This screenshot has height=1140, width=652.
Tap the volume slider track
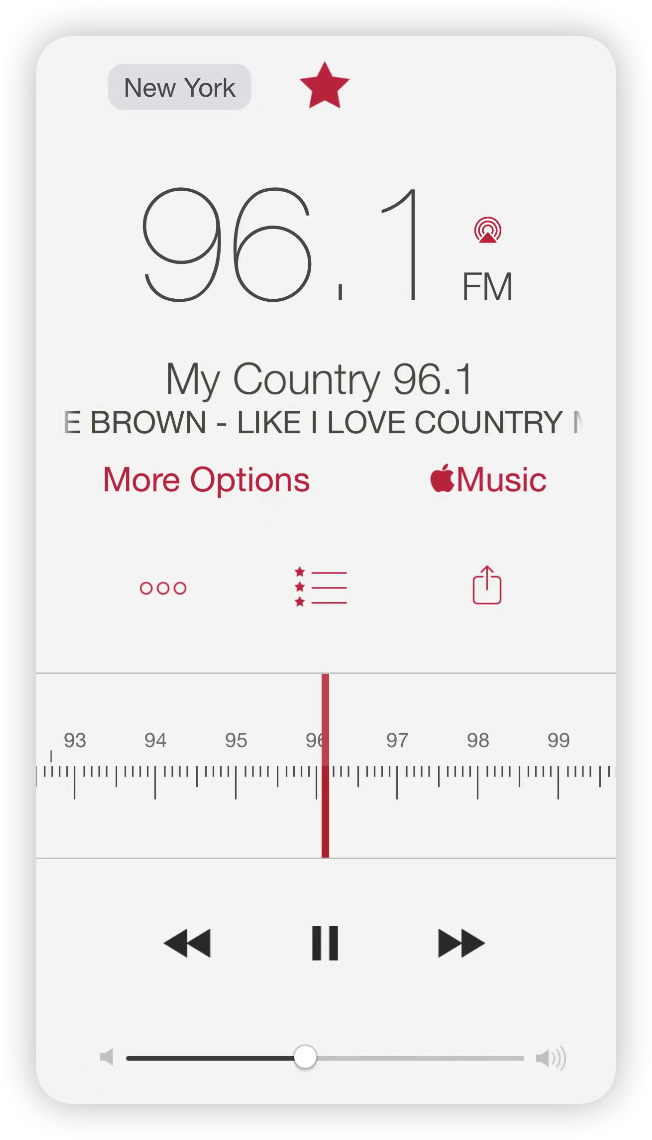325,1058
